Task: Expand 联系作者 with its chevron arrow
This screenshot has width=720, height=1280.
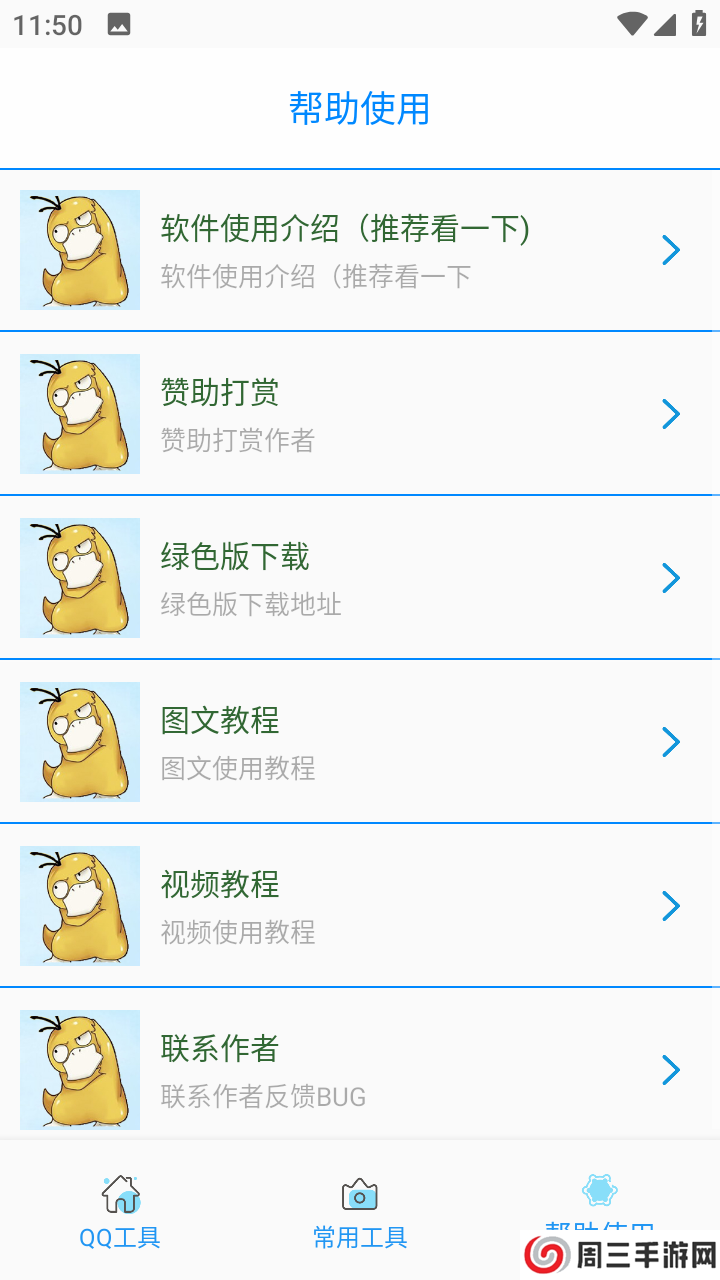Action: click(671, 1070)
